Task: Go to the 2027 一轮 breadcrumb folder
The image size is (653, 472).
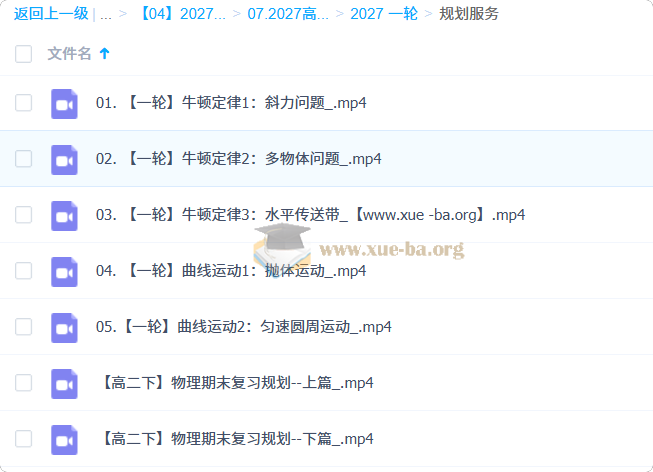Action: [x=384, y=14]
